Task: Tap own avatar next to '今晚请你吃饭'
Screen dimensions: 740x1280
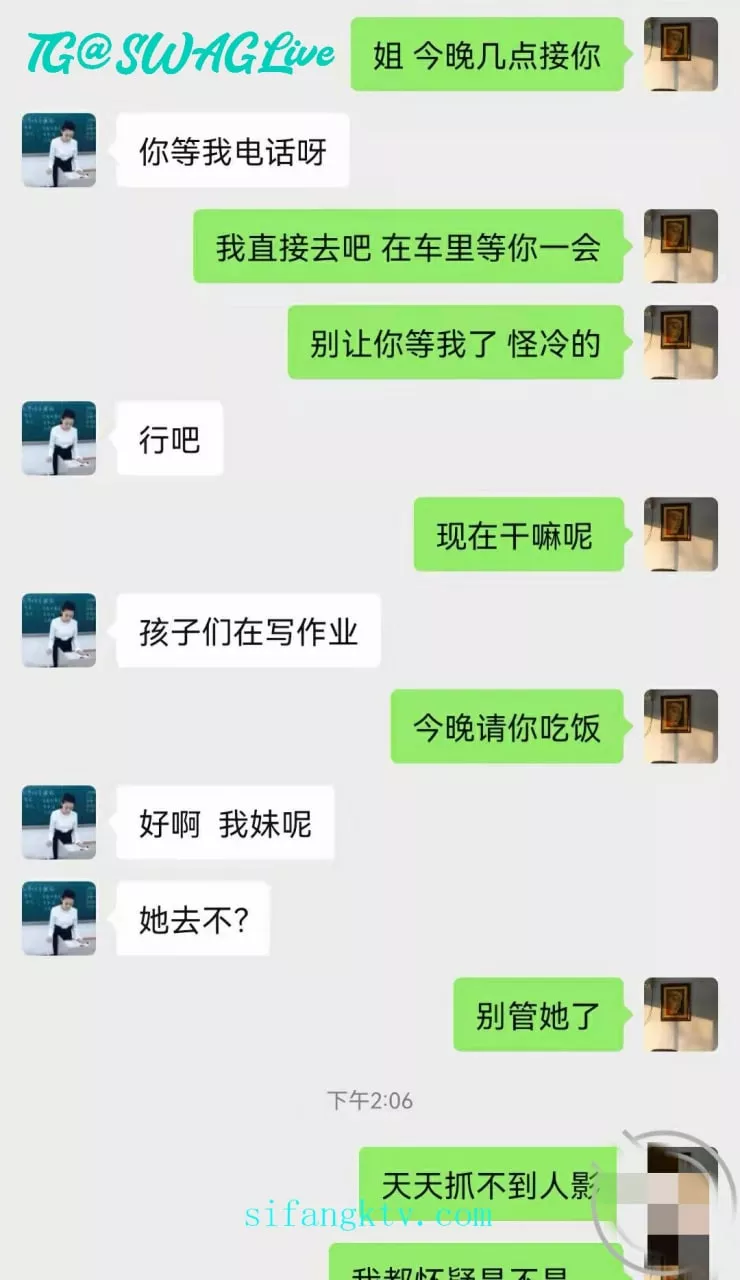Action: pyautogui.click(x=681, y=726)
